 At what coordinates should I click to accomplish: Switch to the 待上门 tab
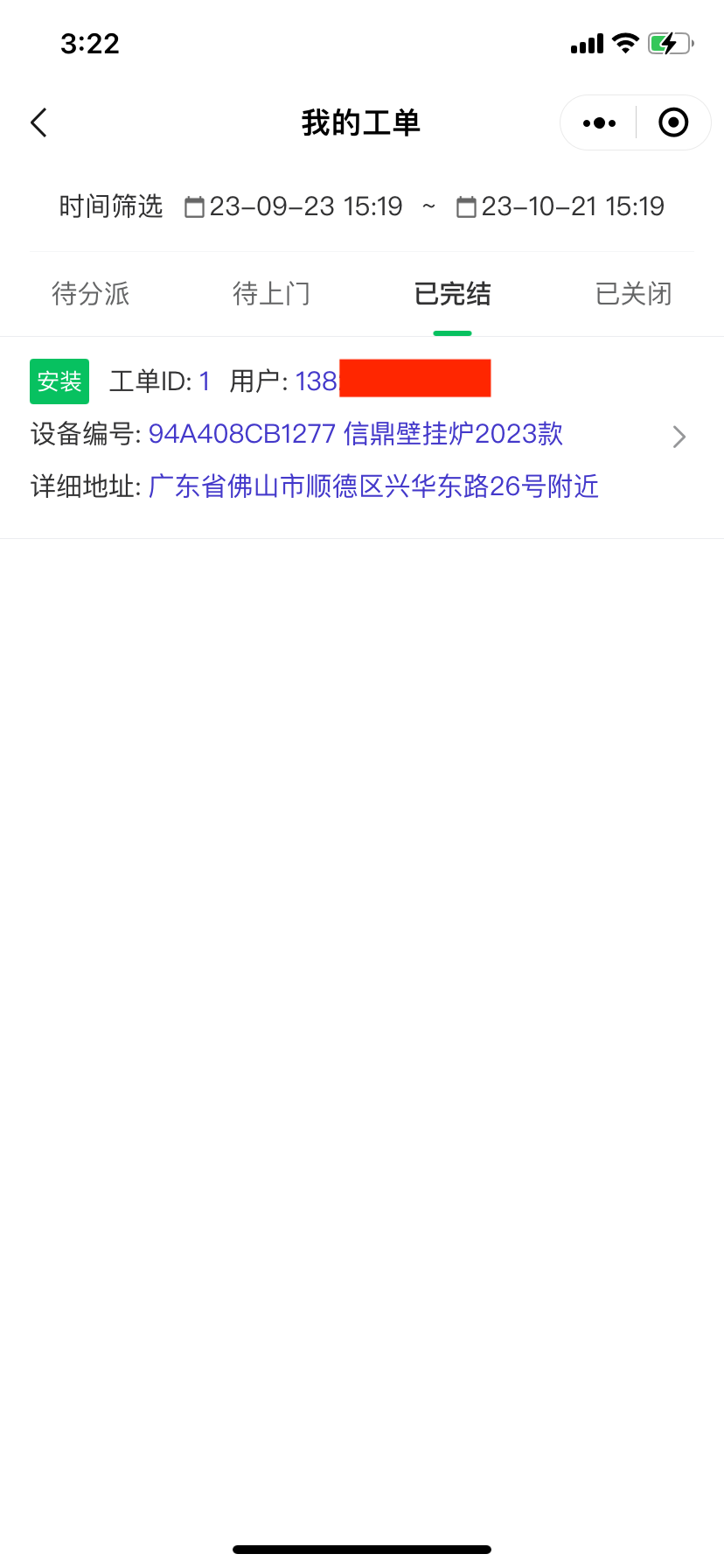coord(271,294)
